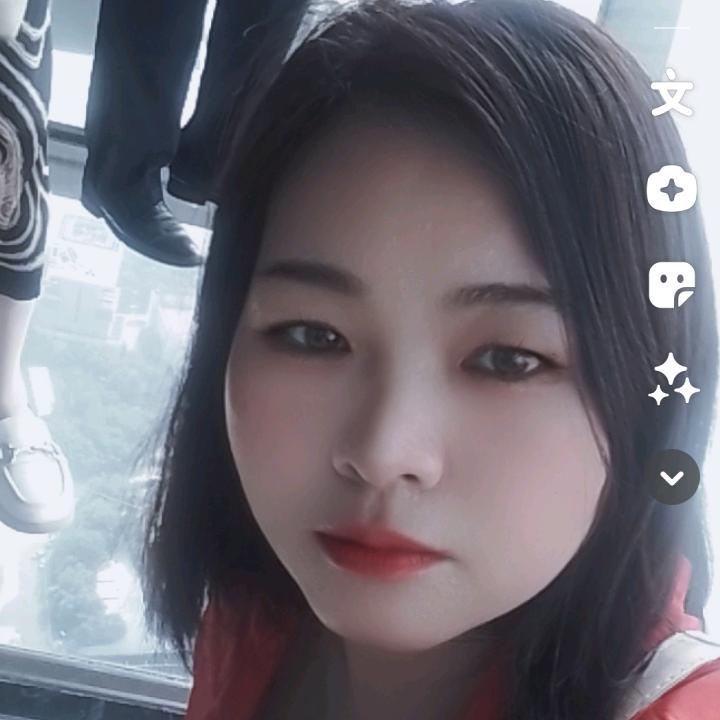Screen dimensions: 720x720
Task: Open the effects sparkle-badge icon
Action: [672, 189]
